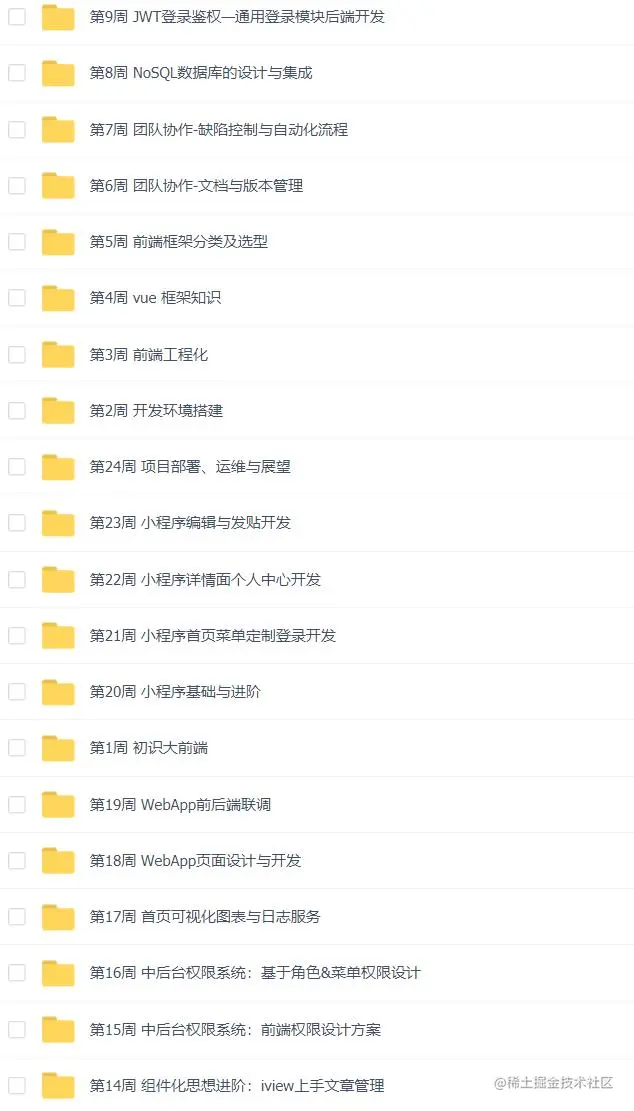
Task: Check the box for 第16周 基于角色&菜单权限设计
Action: click(x=17, y=972)
